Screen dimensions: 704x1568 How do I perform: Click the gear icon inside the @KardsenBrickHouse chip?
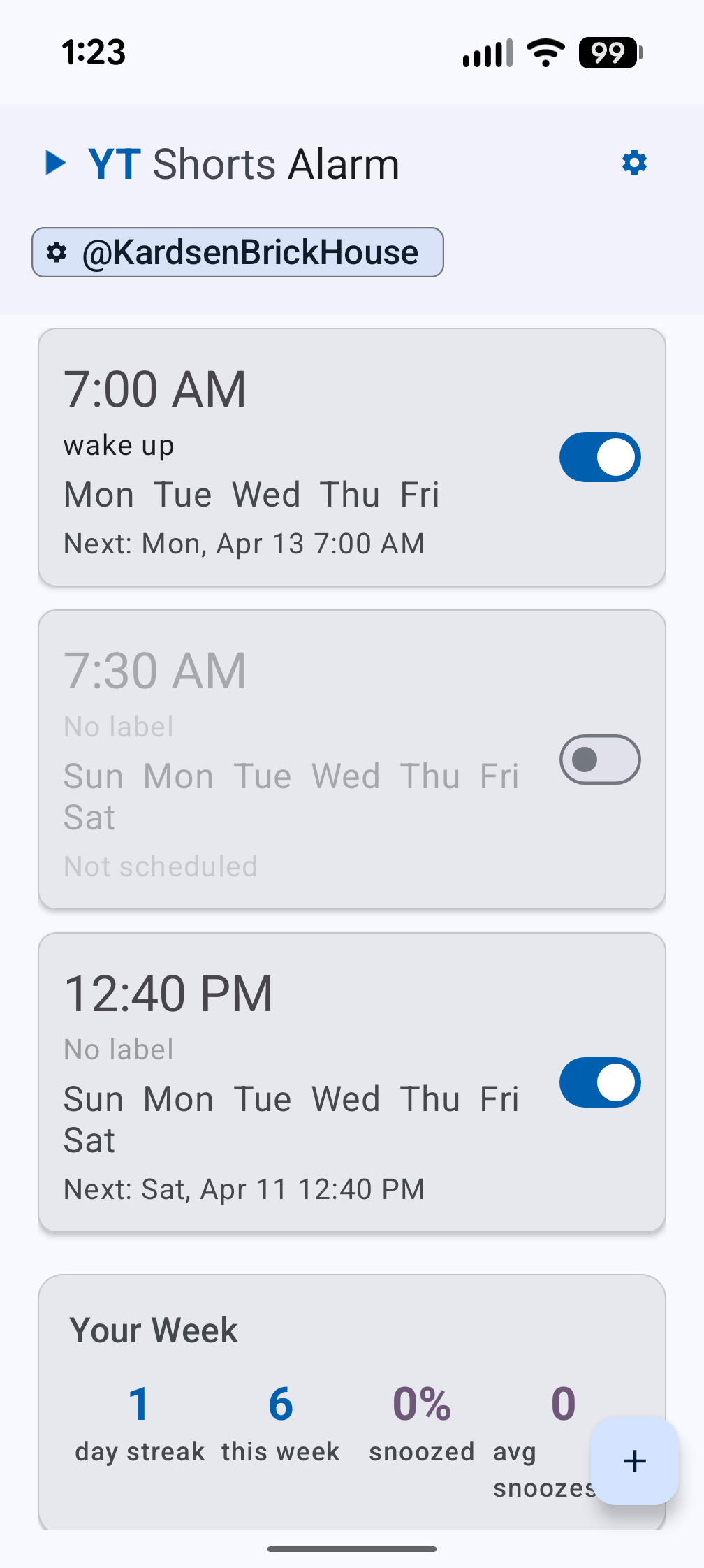pyautogui.click(x=57, y=252)
